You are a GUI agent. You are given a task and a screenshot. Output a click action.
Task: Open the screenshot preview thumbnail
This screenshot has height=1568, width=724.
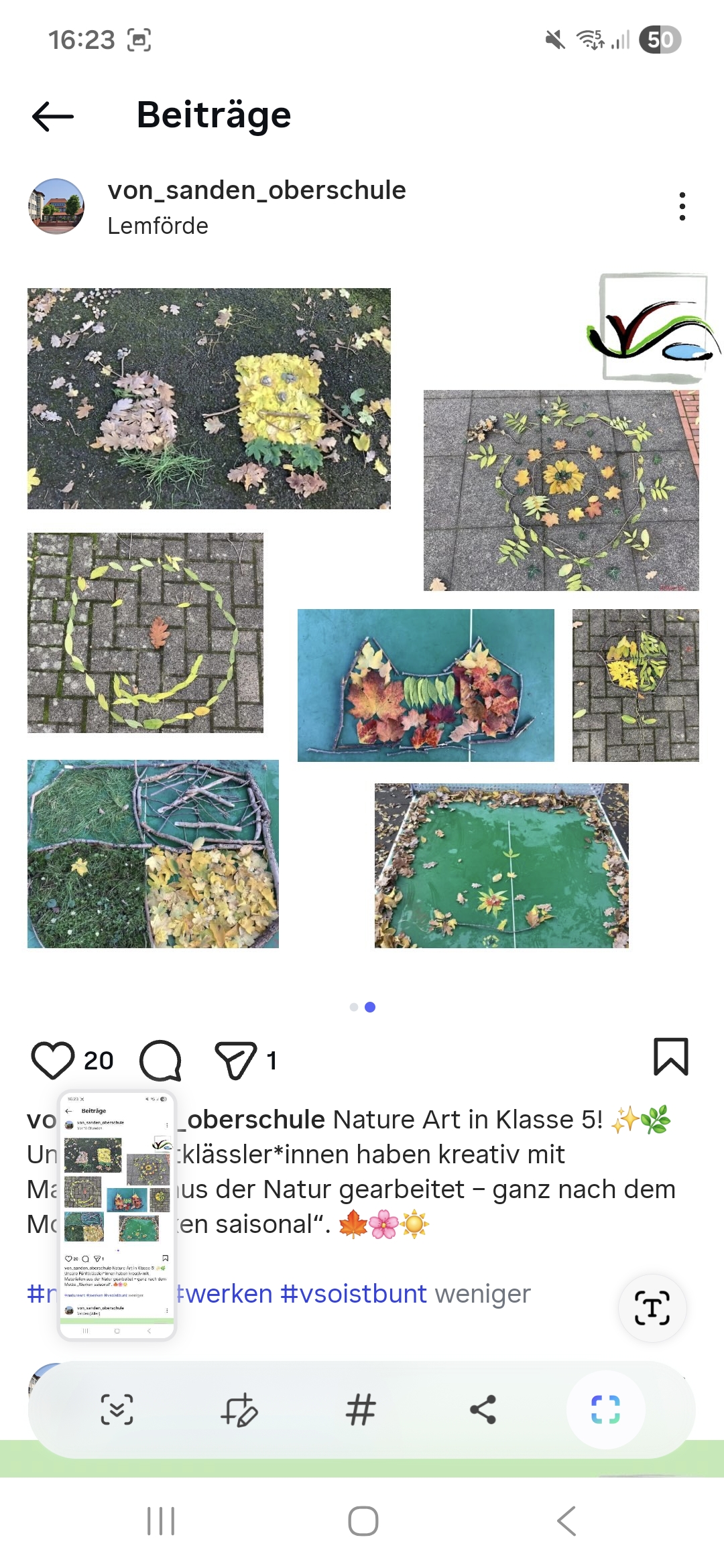(117, 1214)
